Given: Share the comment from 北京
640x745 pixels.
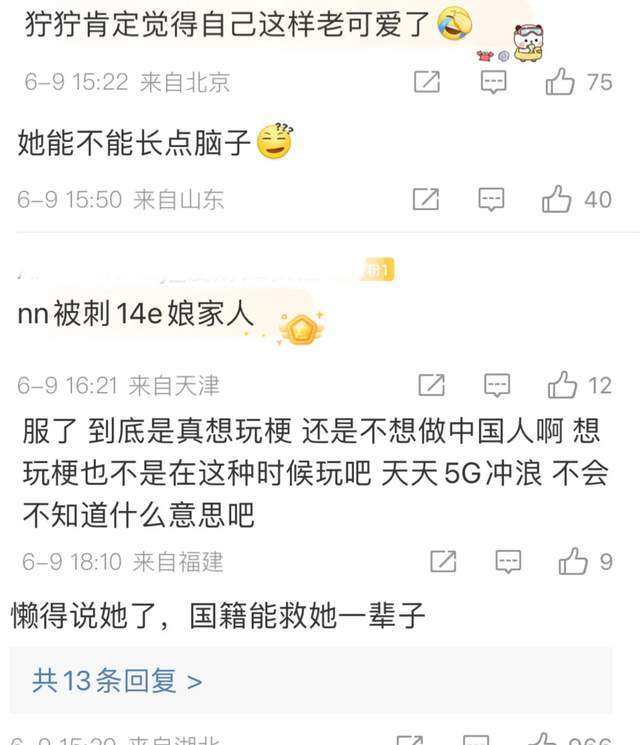Looking at the screenshot, I should click(427, 82).
